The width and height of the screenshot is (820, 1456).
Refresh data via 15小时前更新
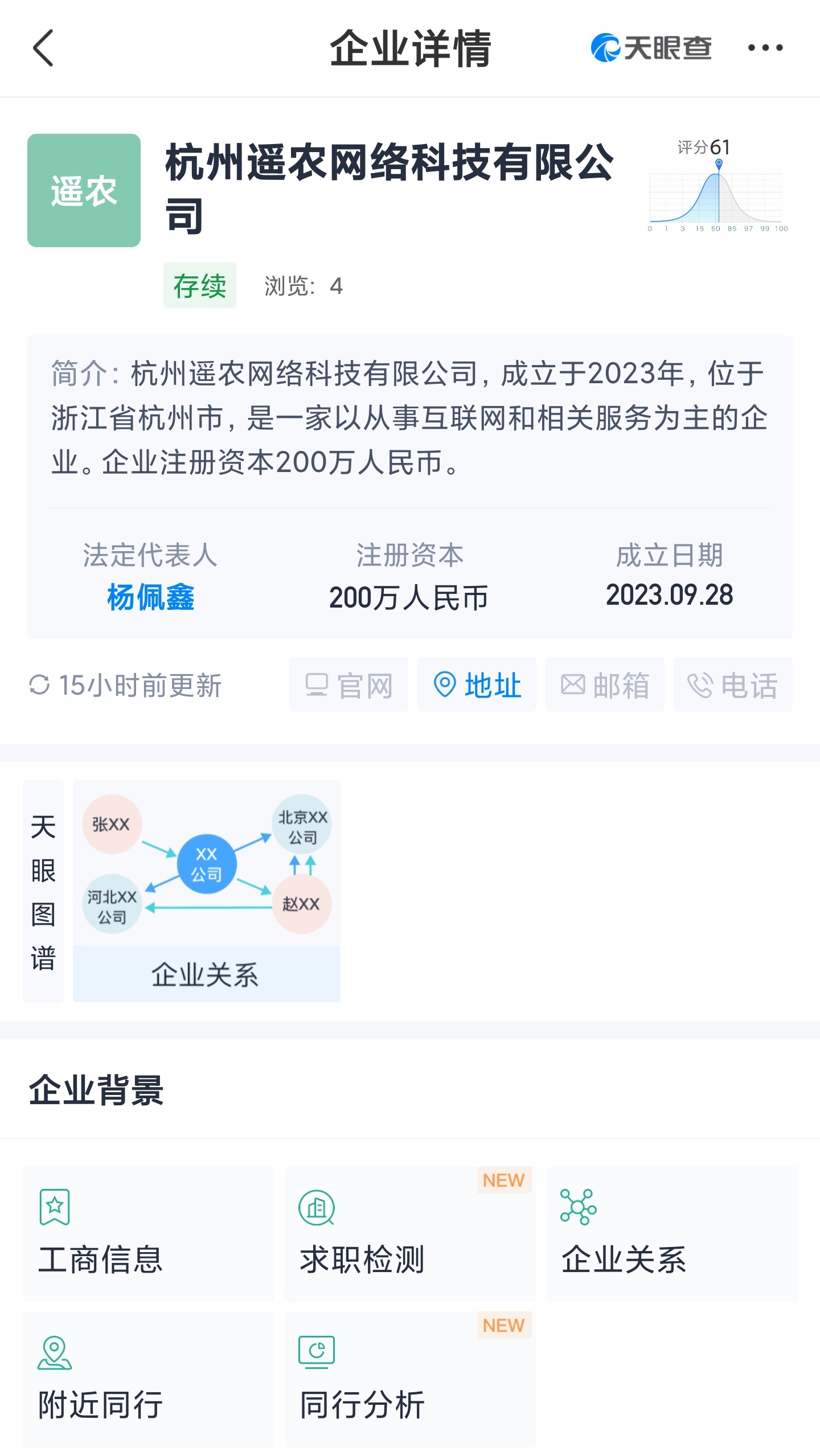point(125,685)
